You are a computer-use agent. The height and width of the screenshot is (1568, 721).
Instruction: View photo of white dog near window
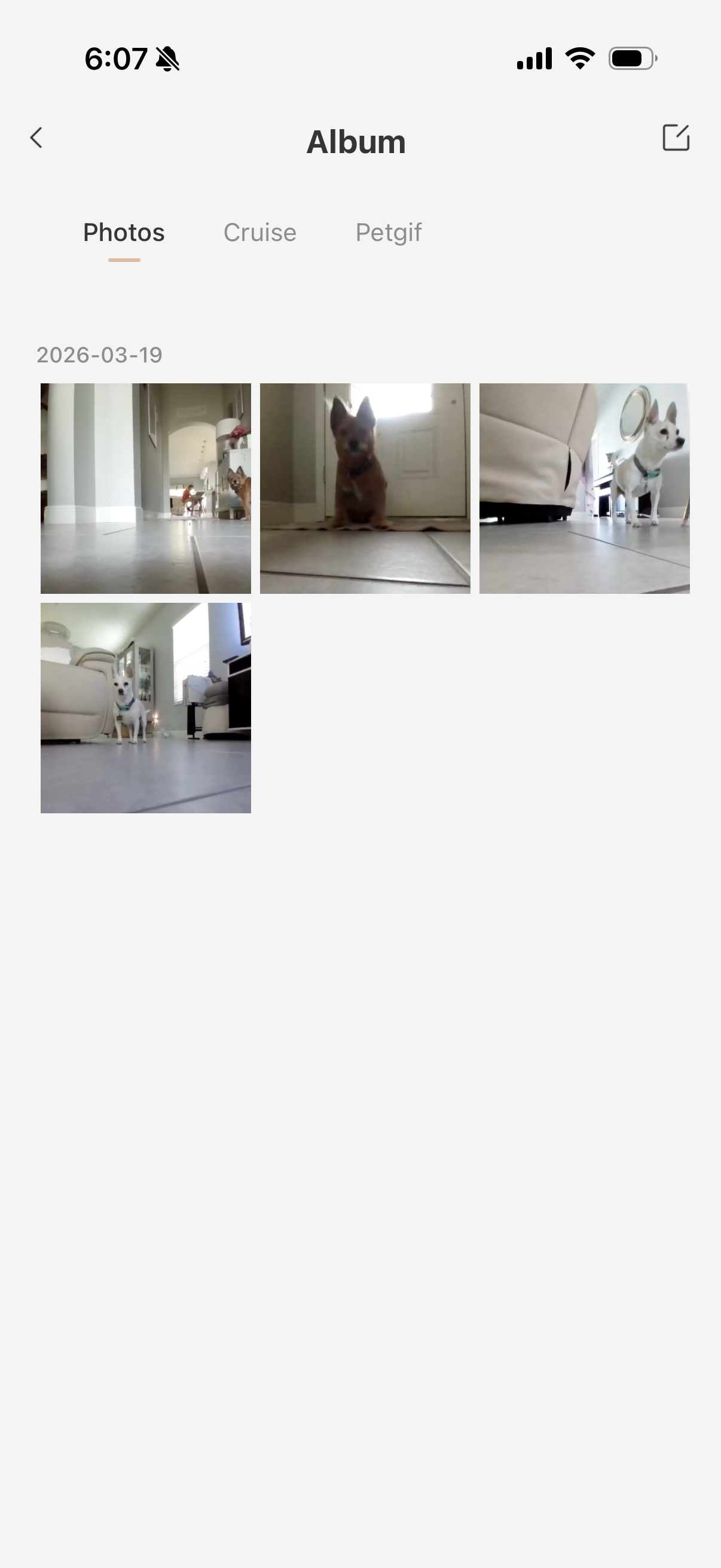point(145,708)
